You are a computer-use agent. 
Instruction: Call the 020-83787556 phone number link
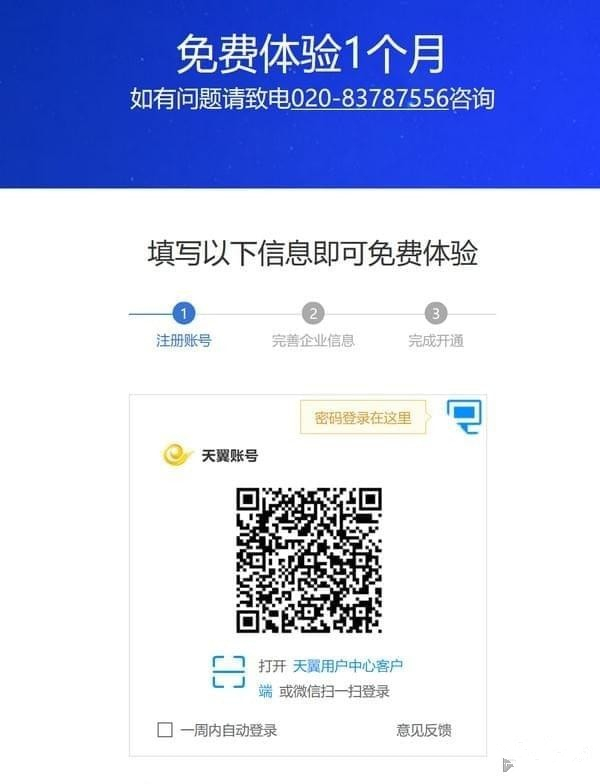point(369,99)
